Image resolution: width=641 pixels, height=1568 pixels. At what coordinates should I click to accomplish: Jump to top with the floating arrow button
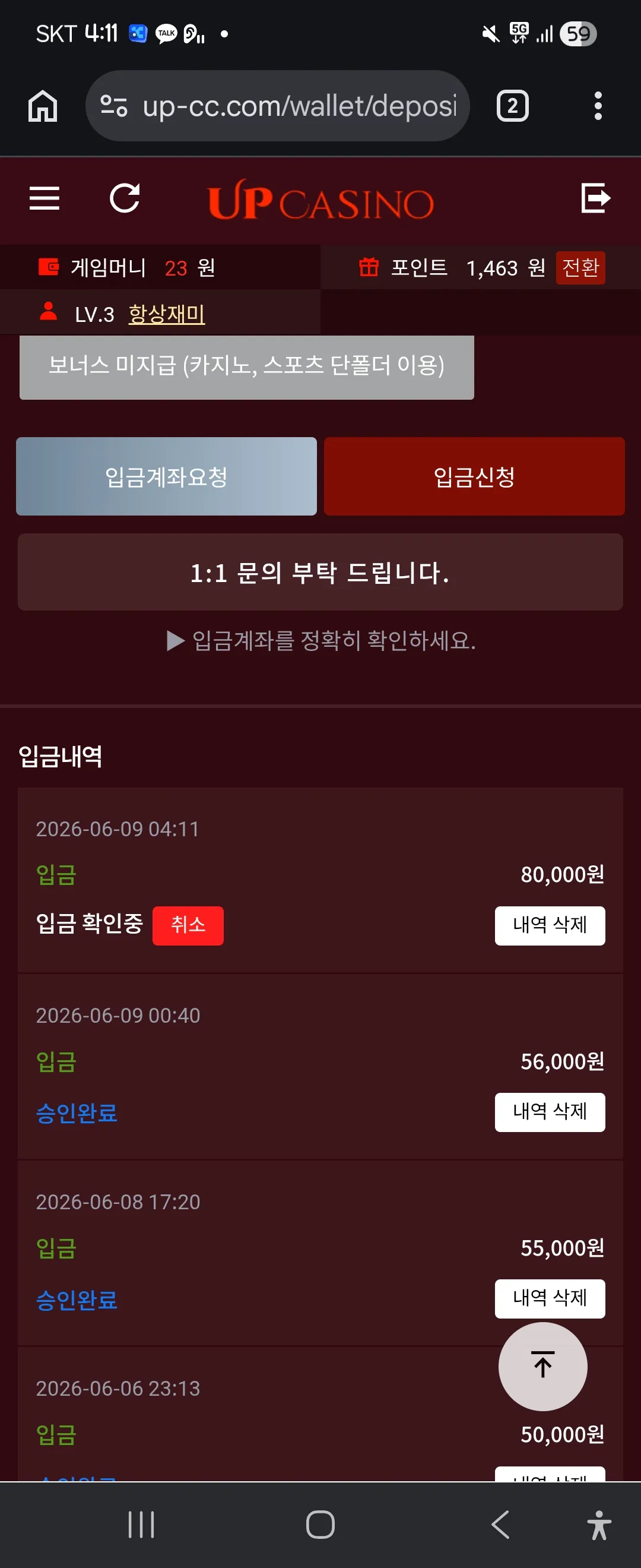tap(542, 1366)
